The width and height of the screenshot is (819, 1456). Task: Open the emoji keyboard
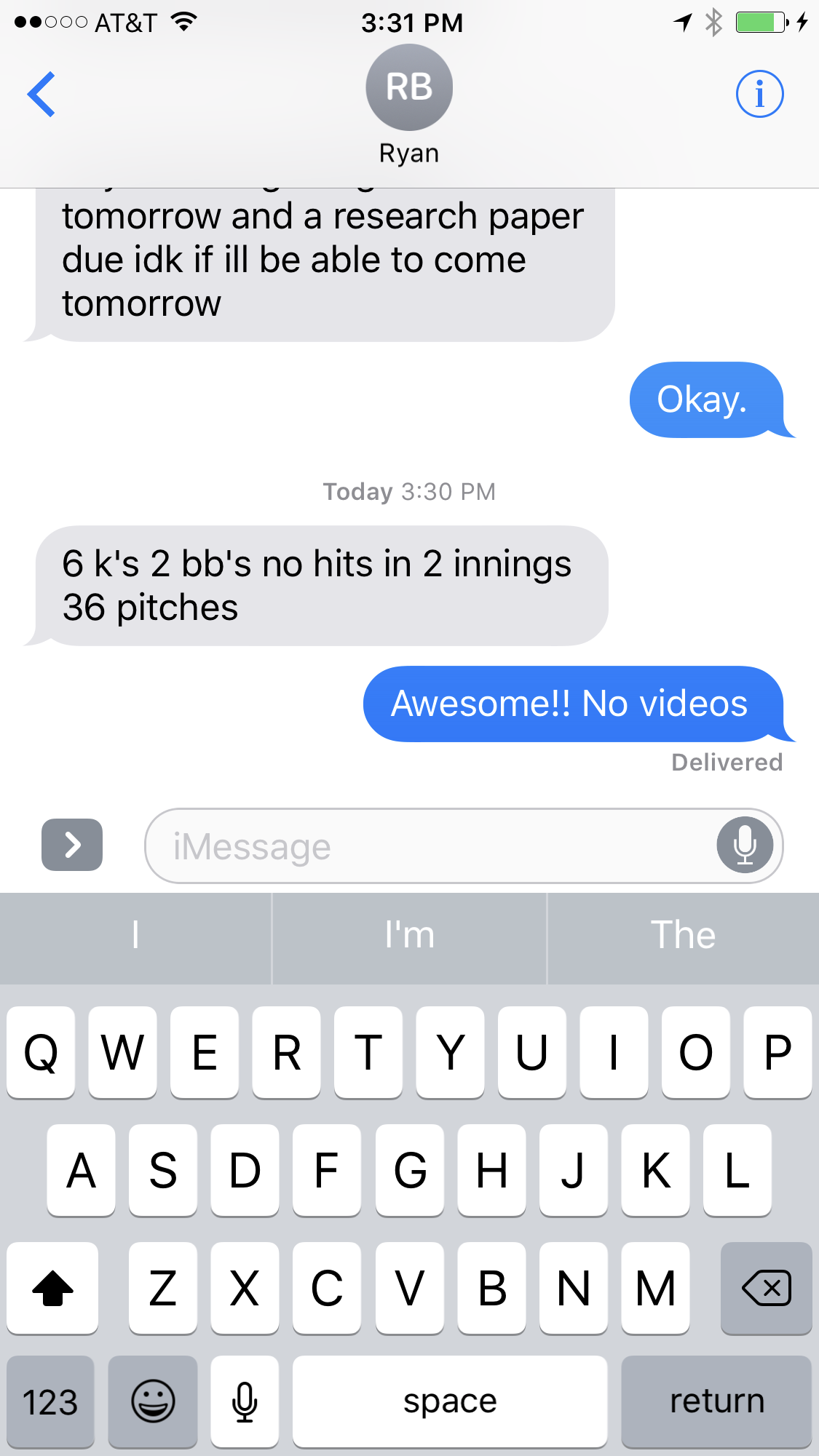tap(153, 1401)
